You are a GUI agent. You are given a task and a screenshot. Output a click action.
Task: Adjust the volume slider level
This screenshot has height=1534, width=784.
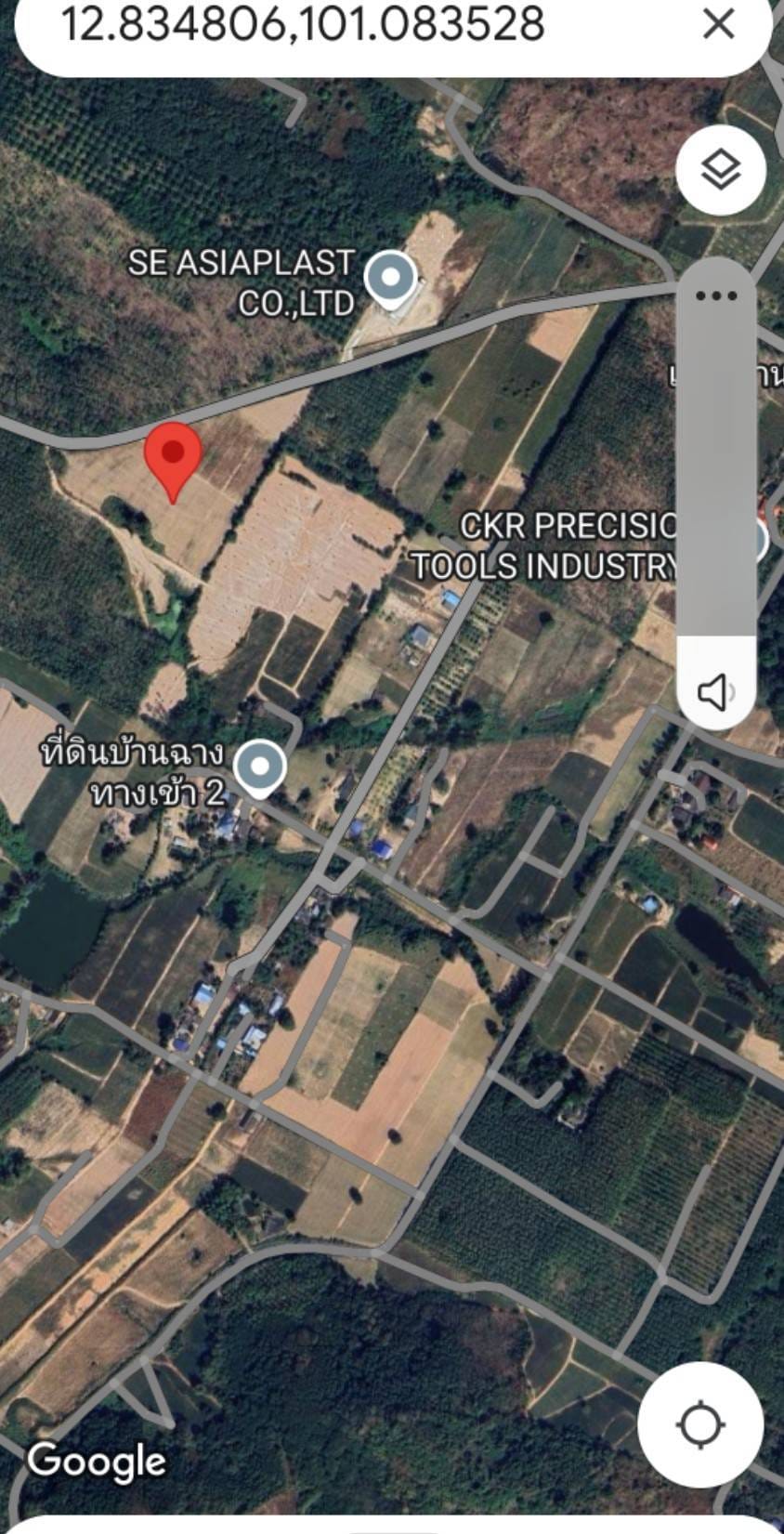coord(716,474)
